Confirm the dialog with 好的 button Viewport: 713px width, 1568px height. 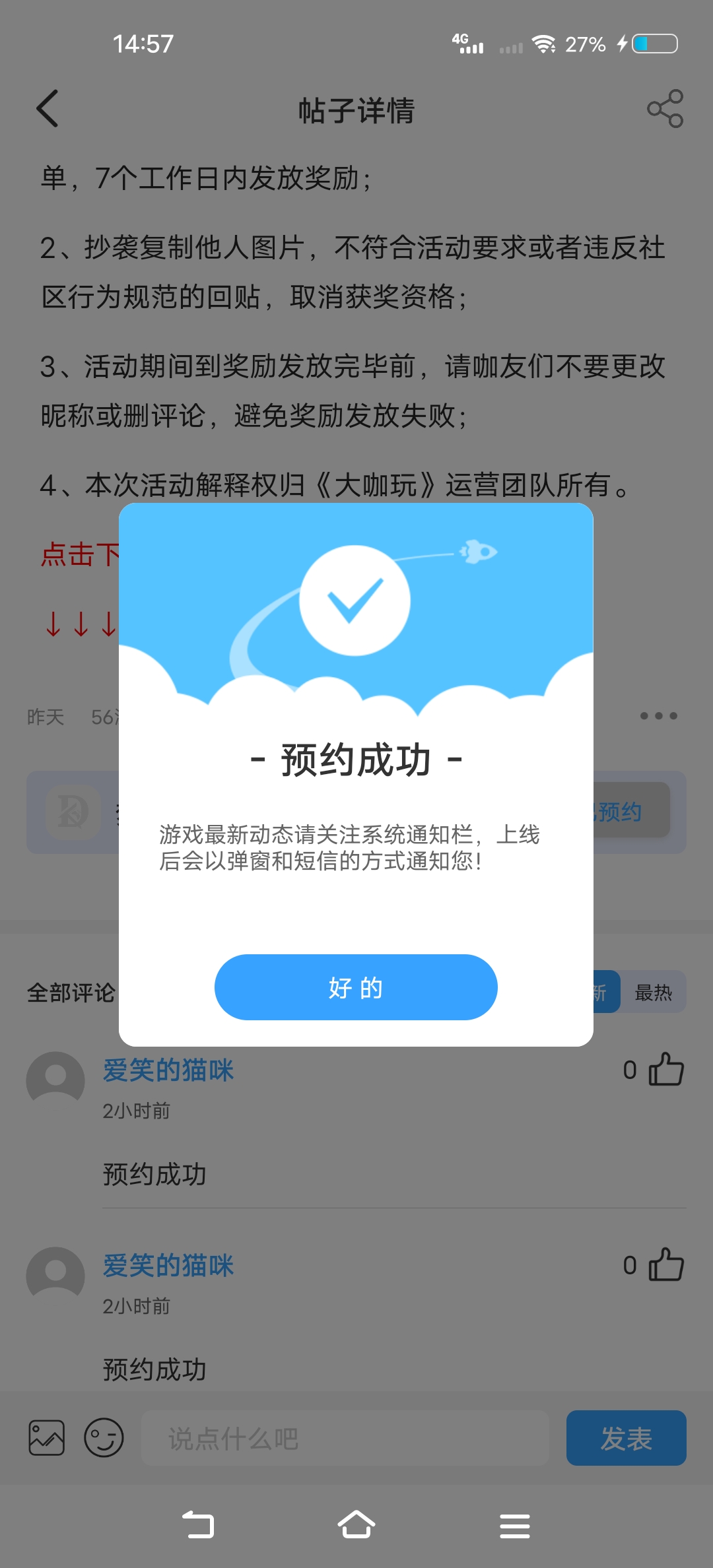tap(355, 987)
